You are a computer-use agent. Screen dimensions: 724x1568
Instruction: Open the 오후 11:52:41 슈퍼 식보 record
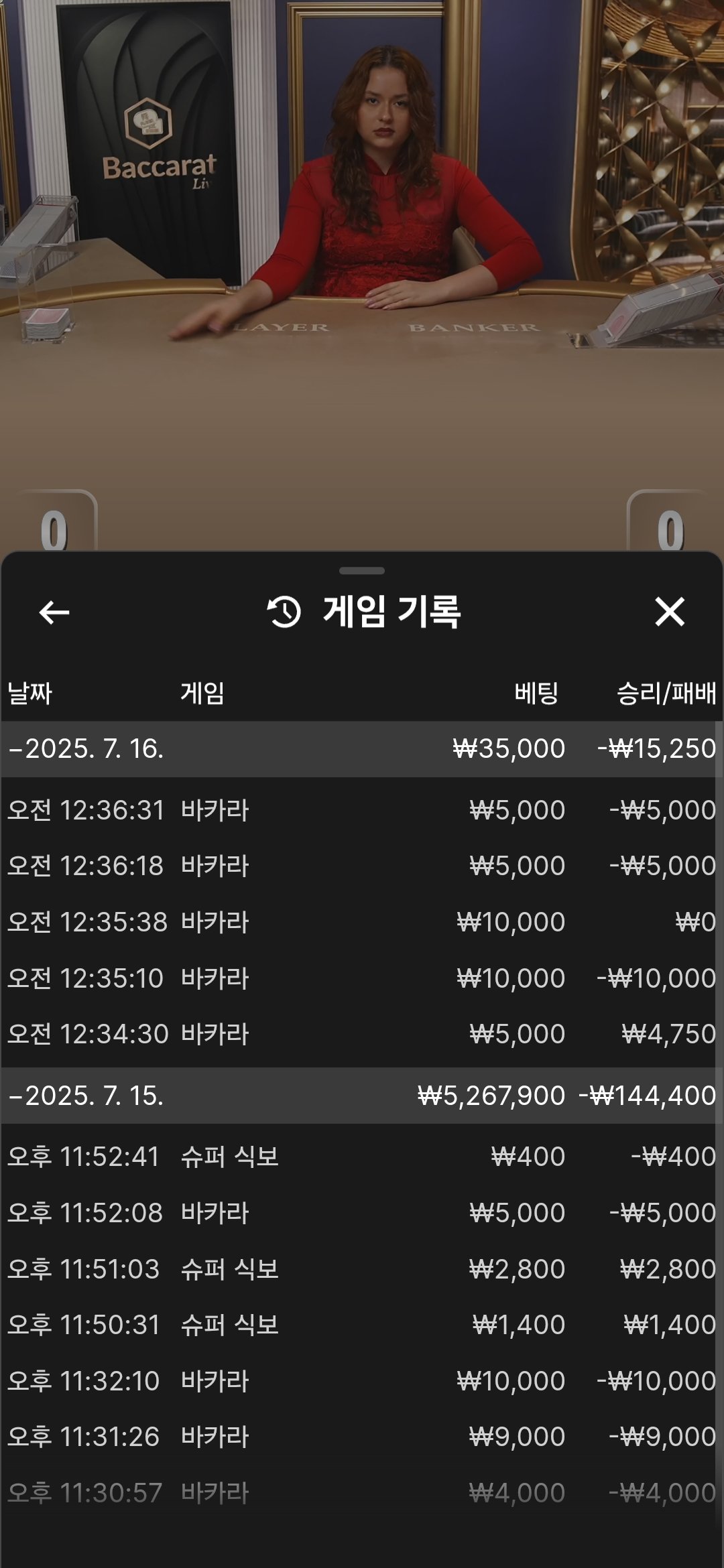click(362, 1157)
